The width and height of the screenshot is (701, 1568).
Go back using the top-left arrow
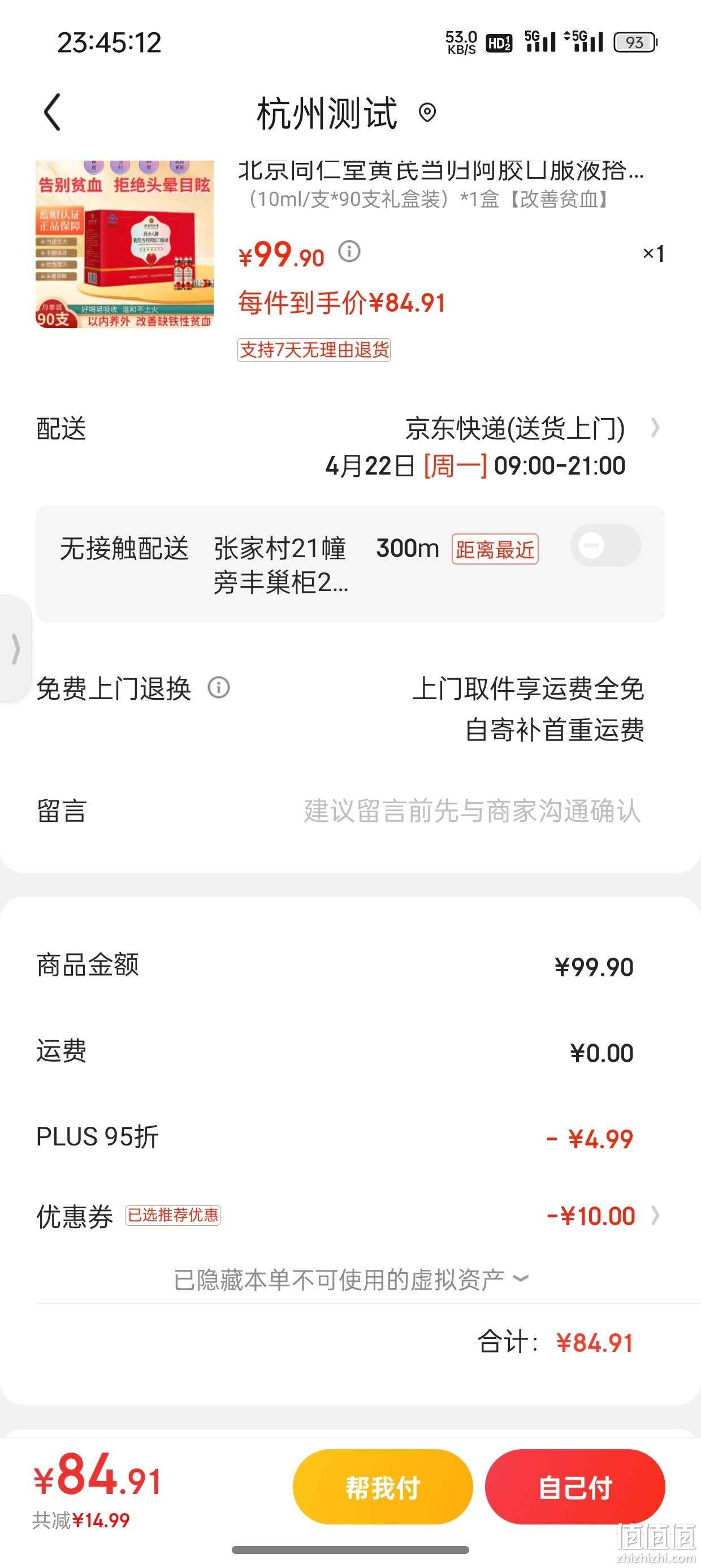53,112
